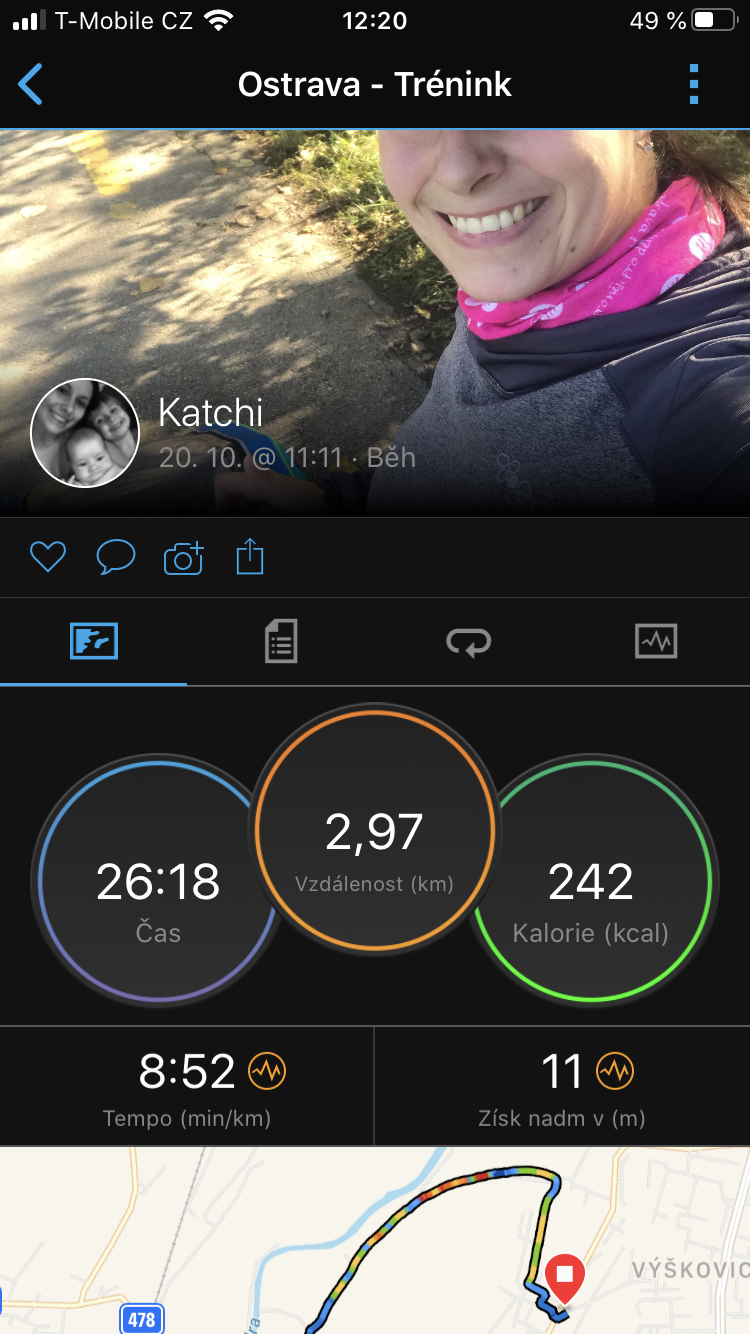Image resolution: width=750 pixels, height=1334 pixels.
Task: Like this activity with the heart icon
Action: tap(48, 557)
